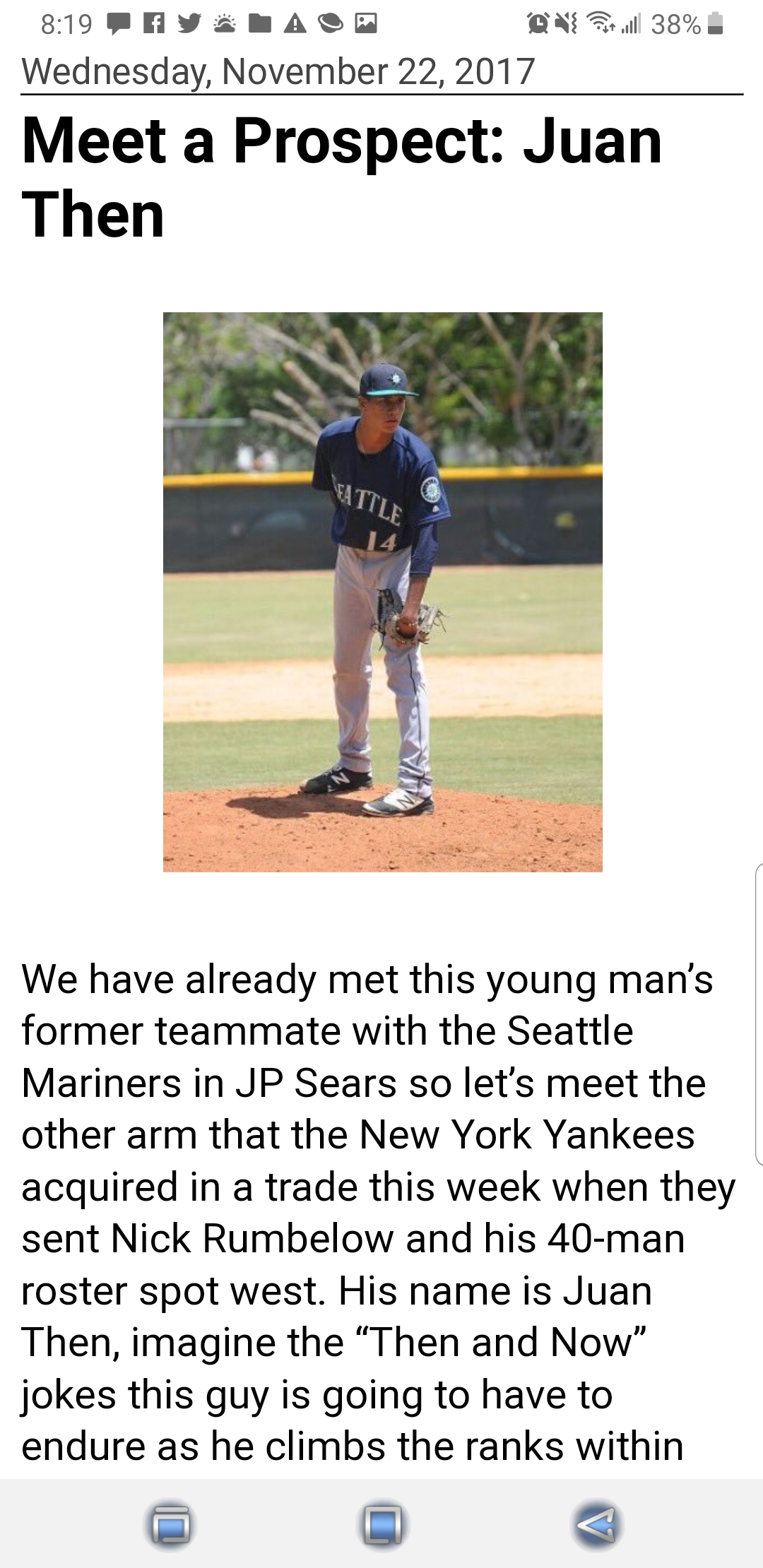Tap the home button in the navigation bar

point(382,1523)
